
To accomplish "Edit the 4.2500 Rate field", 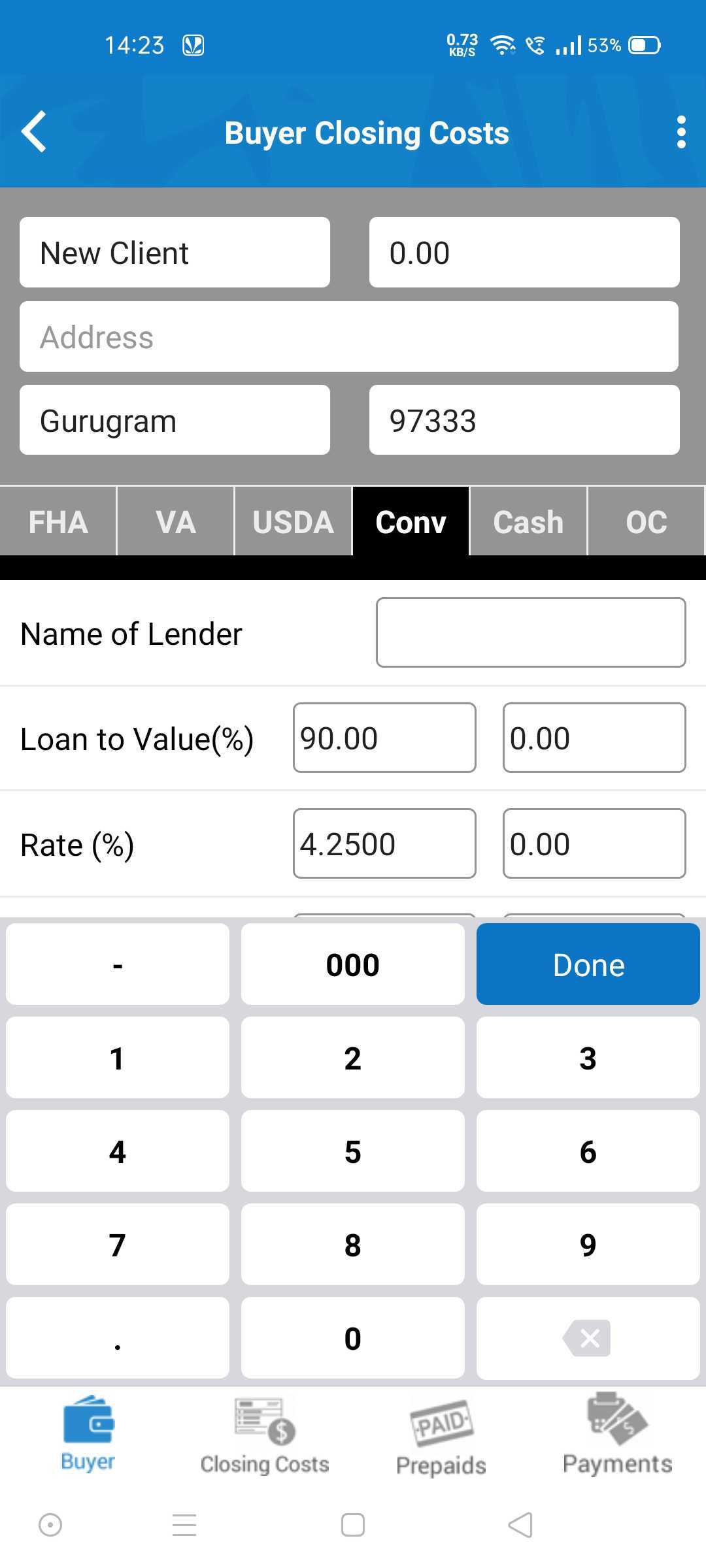I will pos(384,844).
